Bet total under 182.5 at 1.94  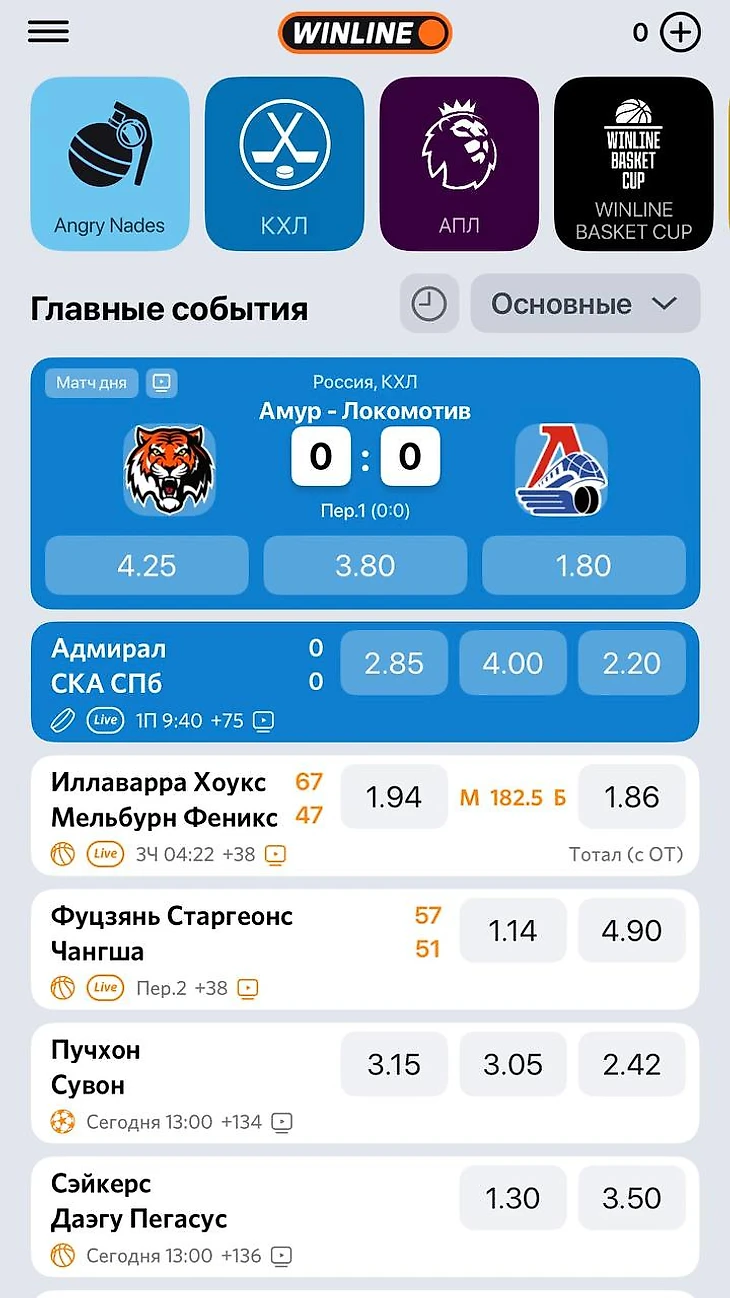point(394,797)
